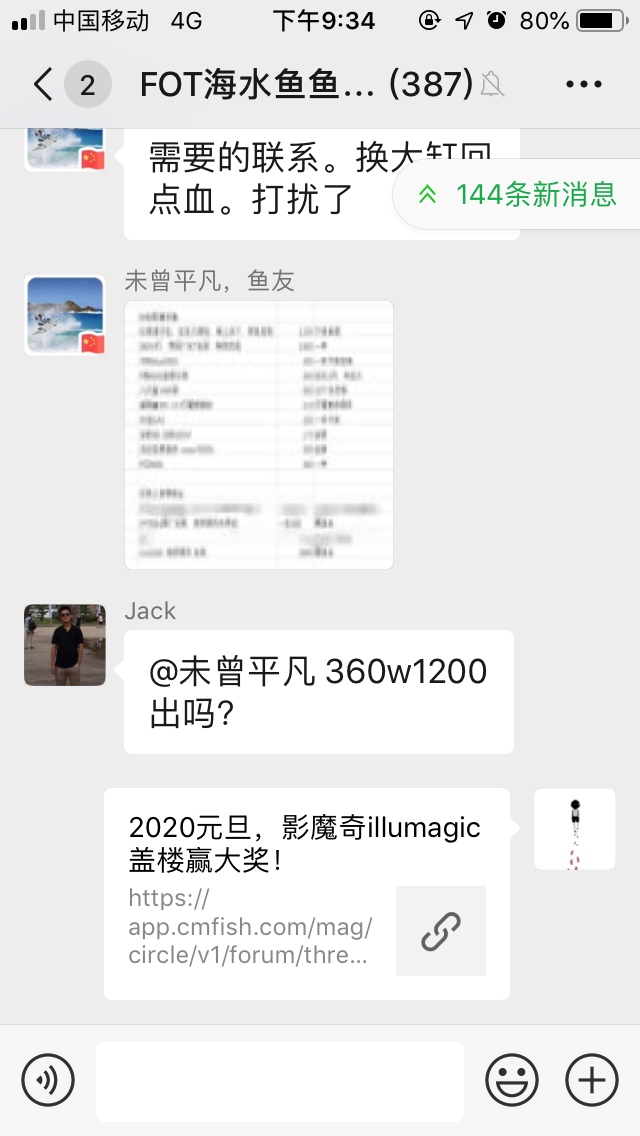The image size is (640, 1136).
Task: Switch to voice message input
Action: [48, 1080]
